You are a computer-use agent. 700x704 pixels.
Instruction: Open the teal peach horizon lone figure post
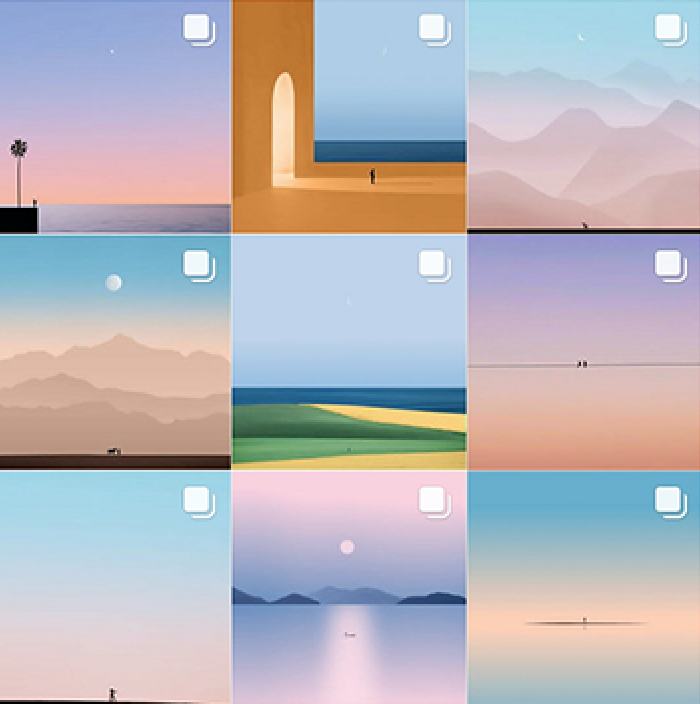click(584, 587)
